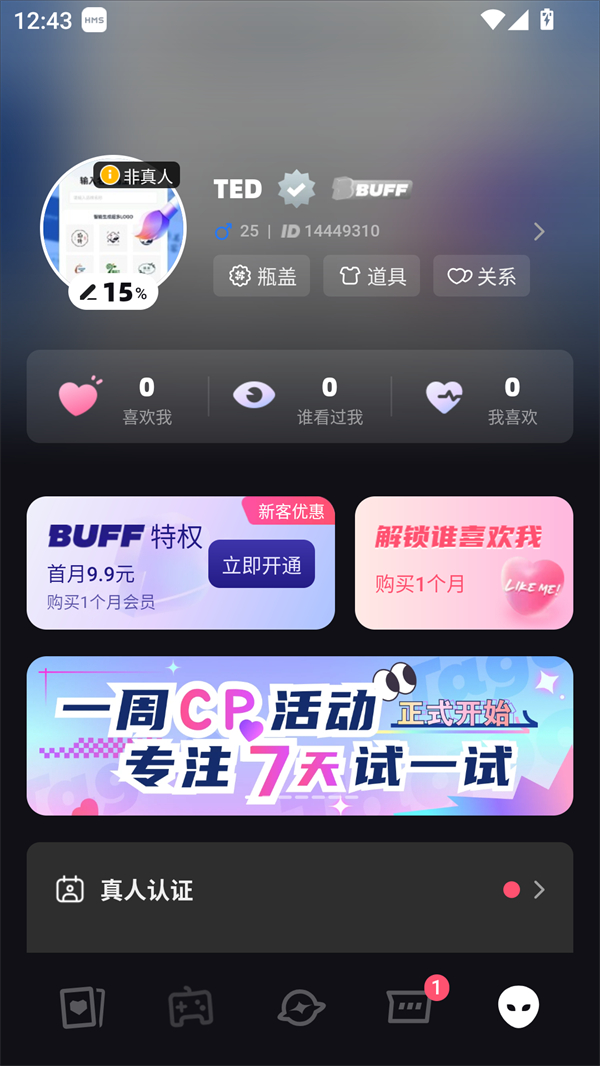The height and width of the screenshot is (1066, 600).
Task: Switch to the game controller tab
Action: point(190,1007)
